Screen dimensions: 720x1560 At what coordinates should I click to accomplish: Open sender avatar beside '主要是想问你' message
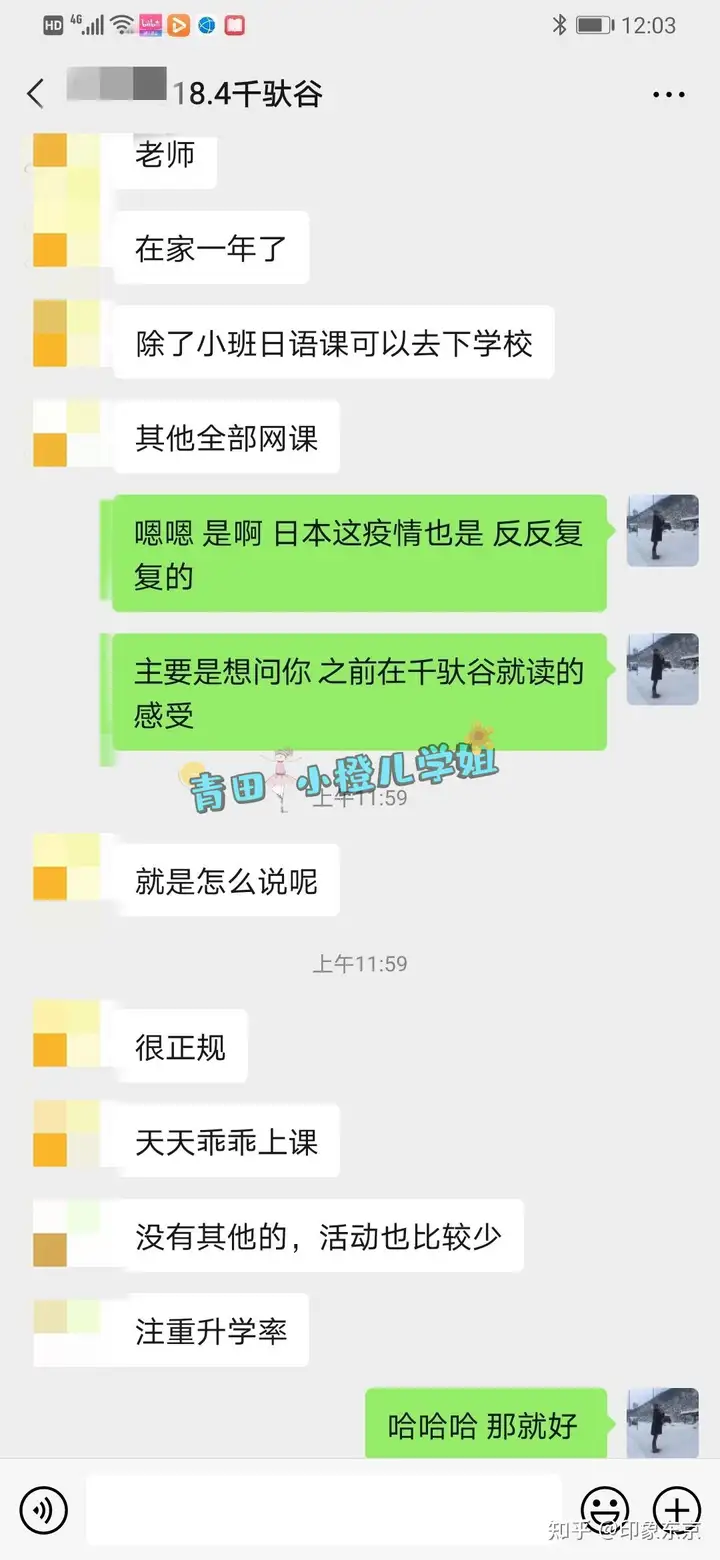click(x=662, y=669)
